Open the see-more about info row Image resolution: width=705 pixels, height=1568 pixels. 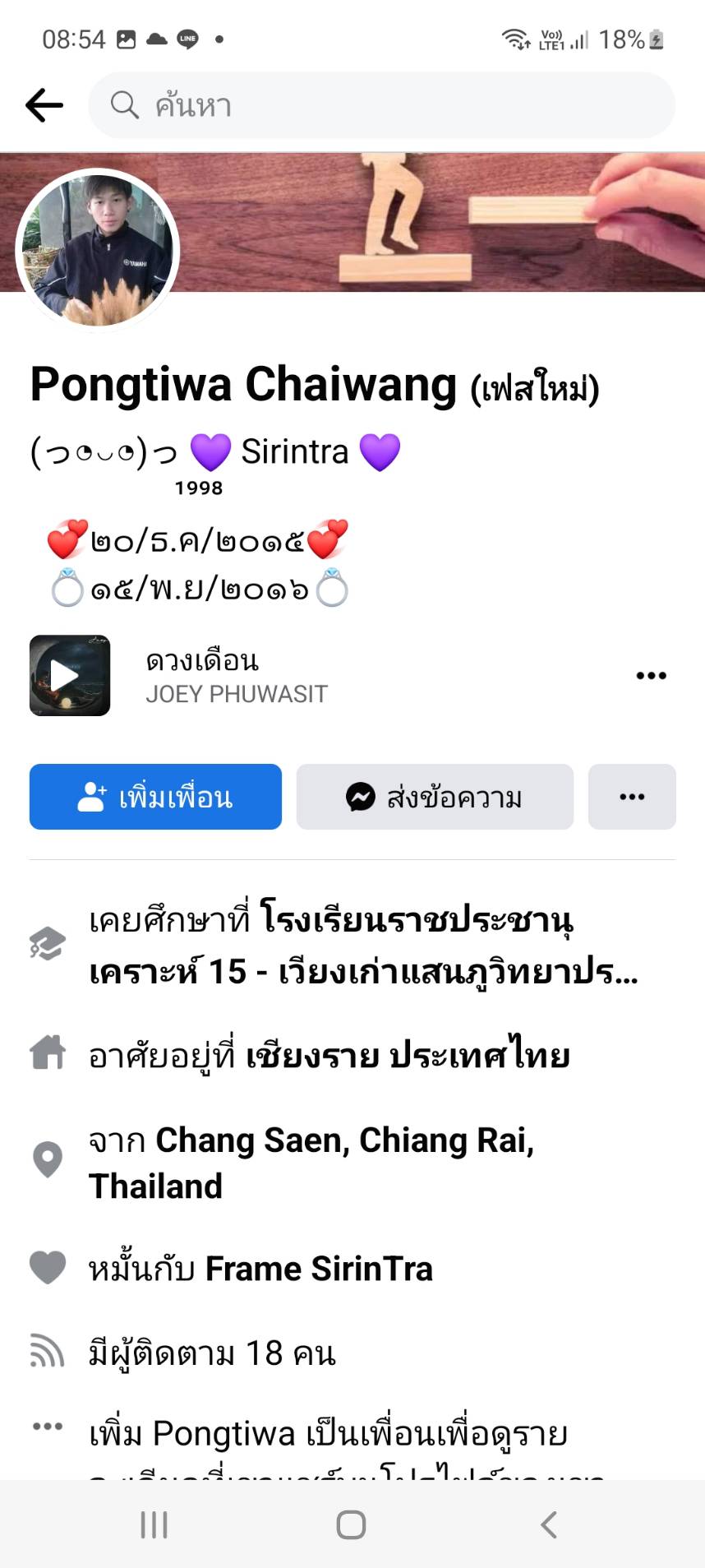[329, 1435]
